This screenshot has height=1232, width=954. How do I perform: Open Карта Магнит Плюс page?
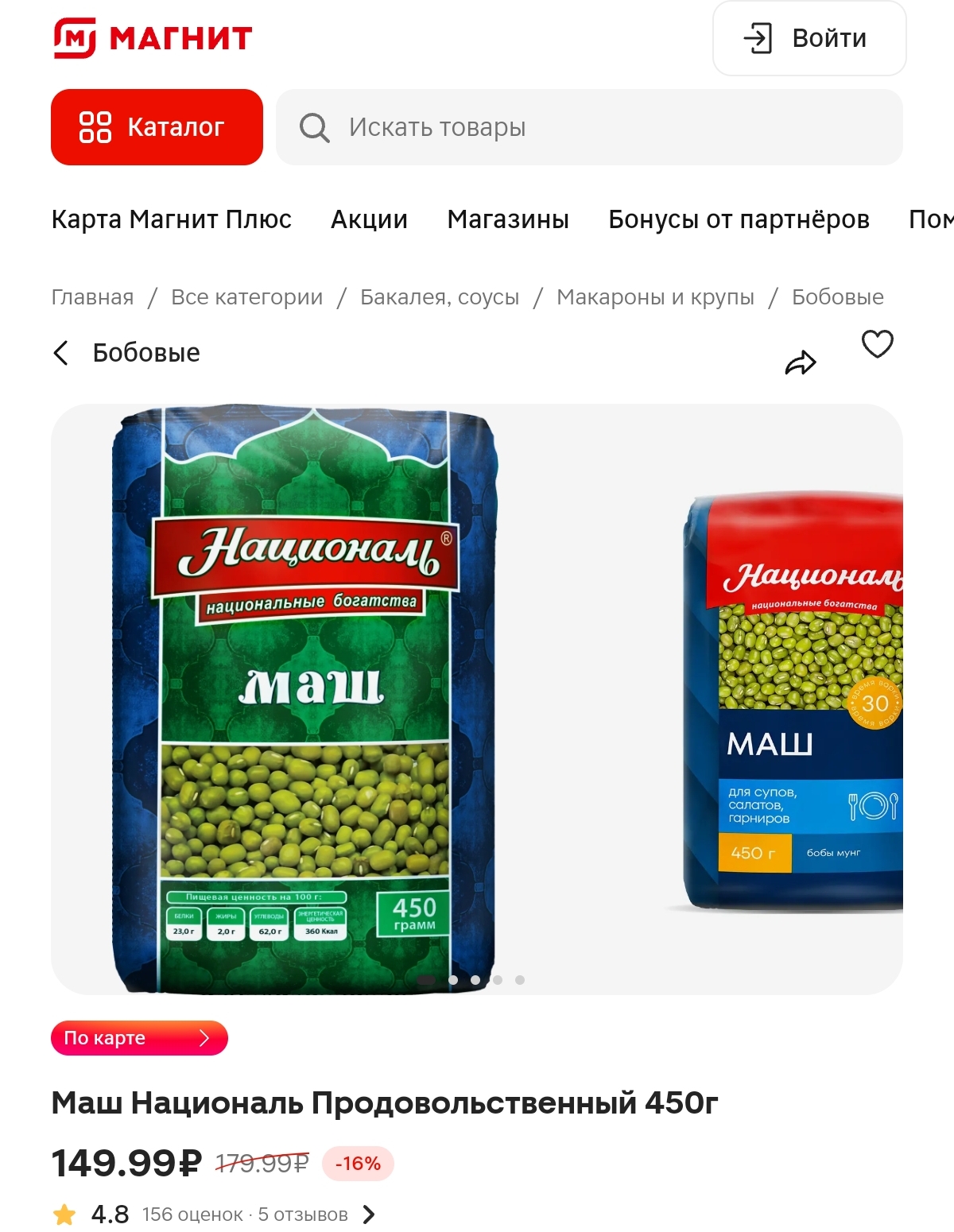click(x=171, y=219)
